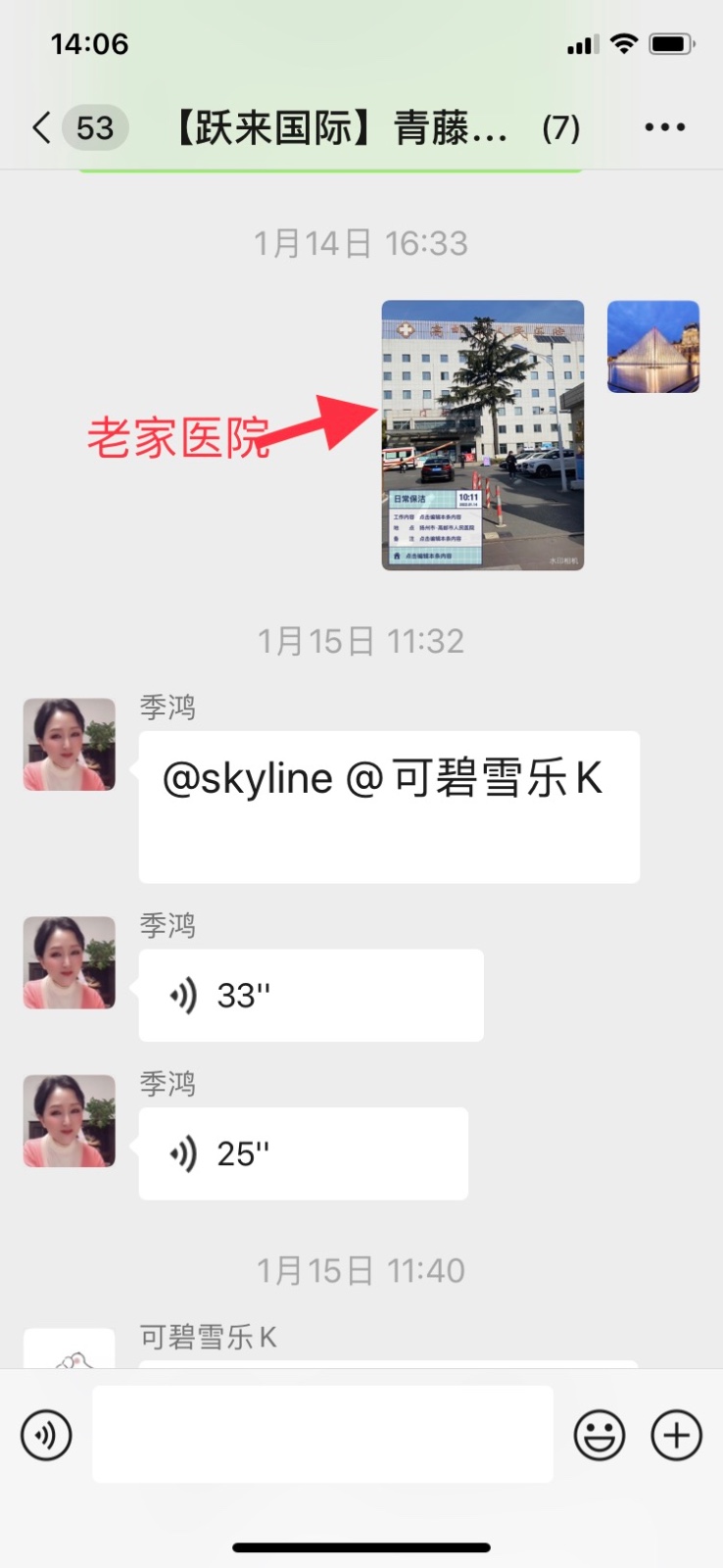
Task: Play 季鸿's 33-second voice message
Action: [311, 995]
